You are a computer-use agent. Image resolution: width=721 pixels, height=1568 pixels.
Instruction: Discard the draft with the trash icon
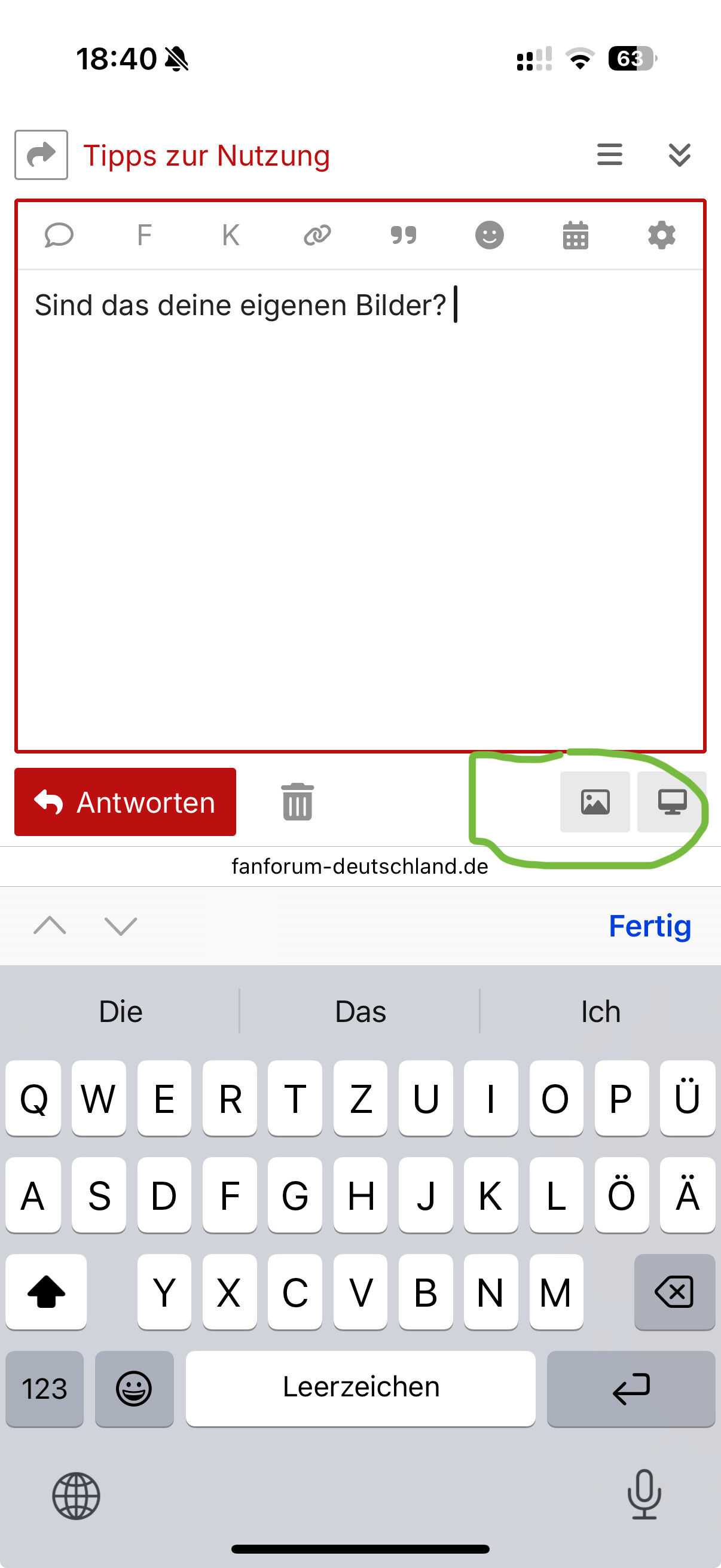coord(298,802)
